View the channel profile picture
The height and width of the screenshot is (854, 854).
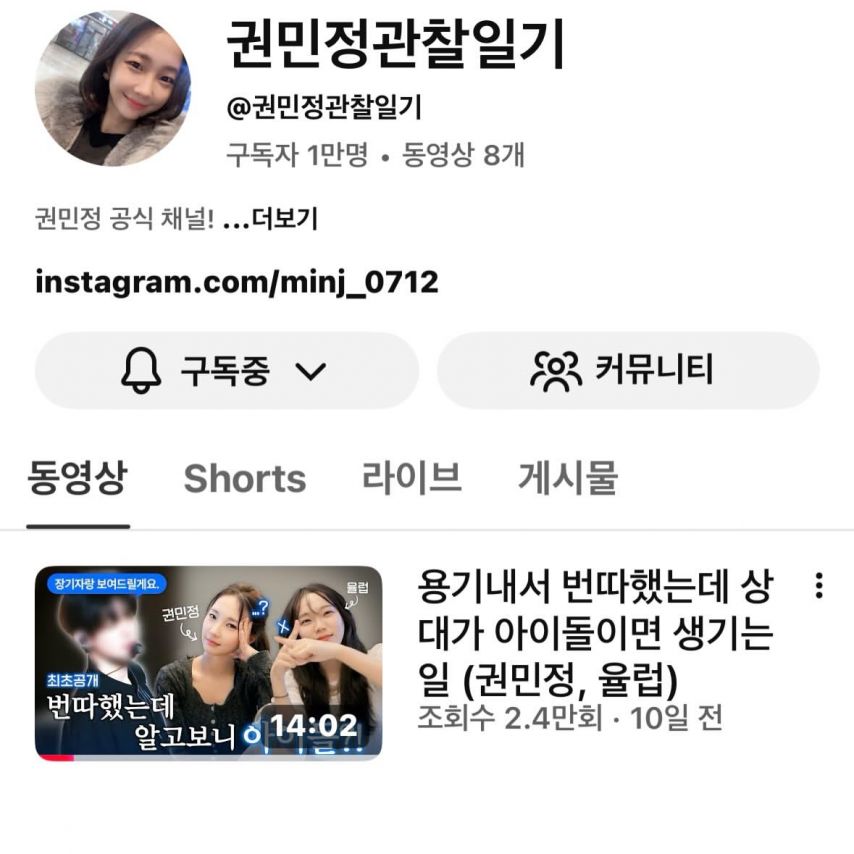click(113, 89)
